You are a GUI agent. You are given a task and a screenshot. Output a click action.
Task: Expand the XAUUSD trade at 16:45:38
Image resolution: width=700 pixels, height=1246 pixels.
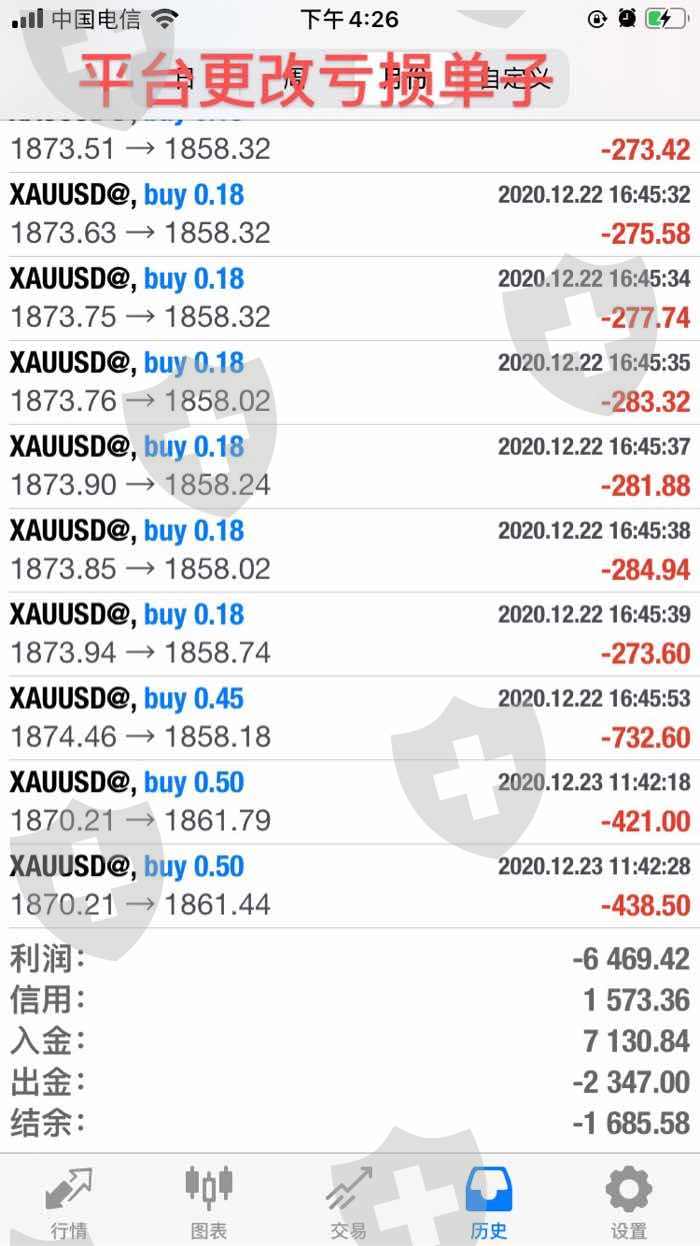click(350, 550)
